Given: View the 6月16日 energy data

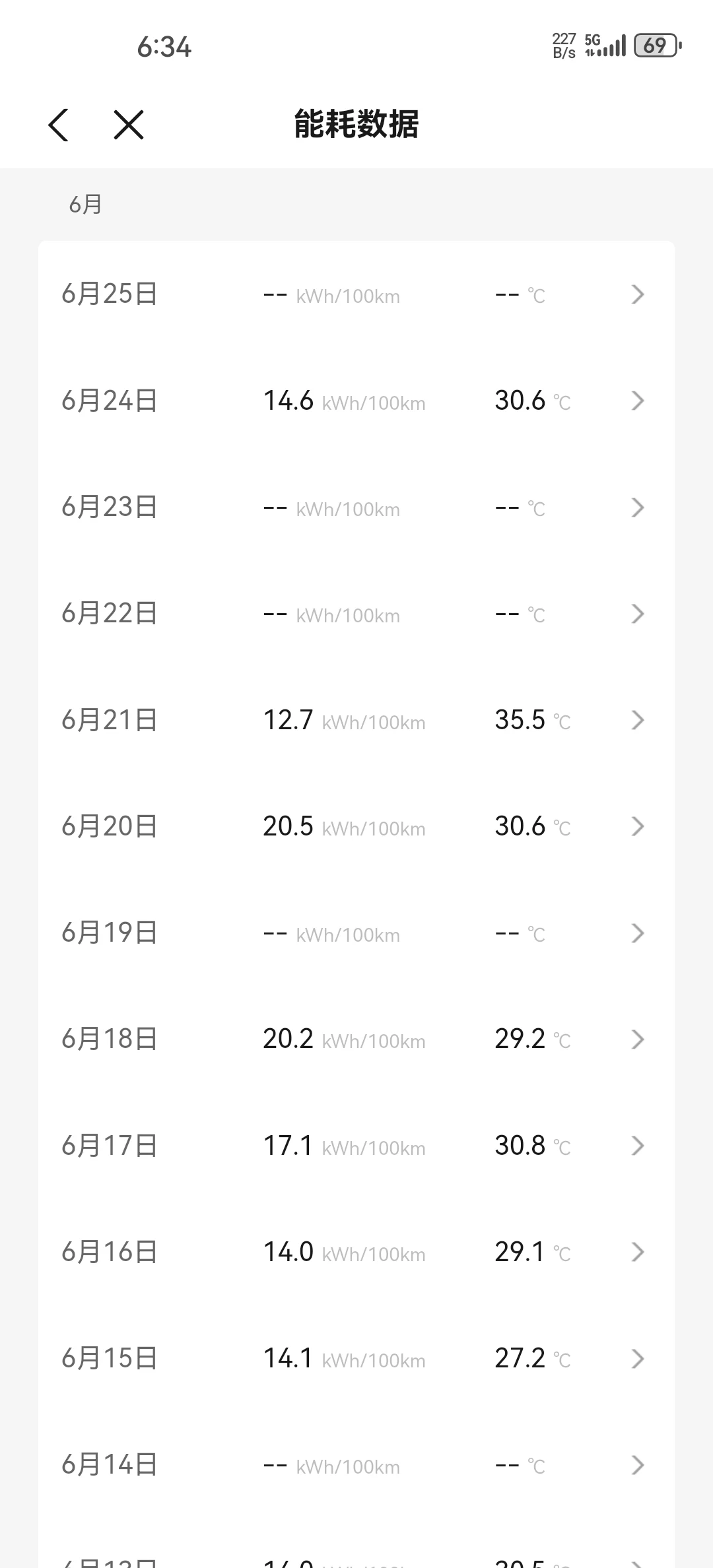Looking at the screenshot, I should 356,1252.
